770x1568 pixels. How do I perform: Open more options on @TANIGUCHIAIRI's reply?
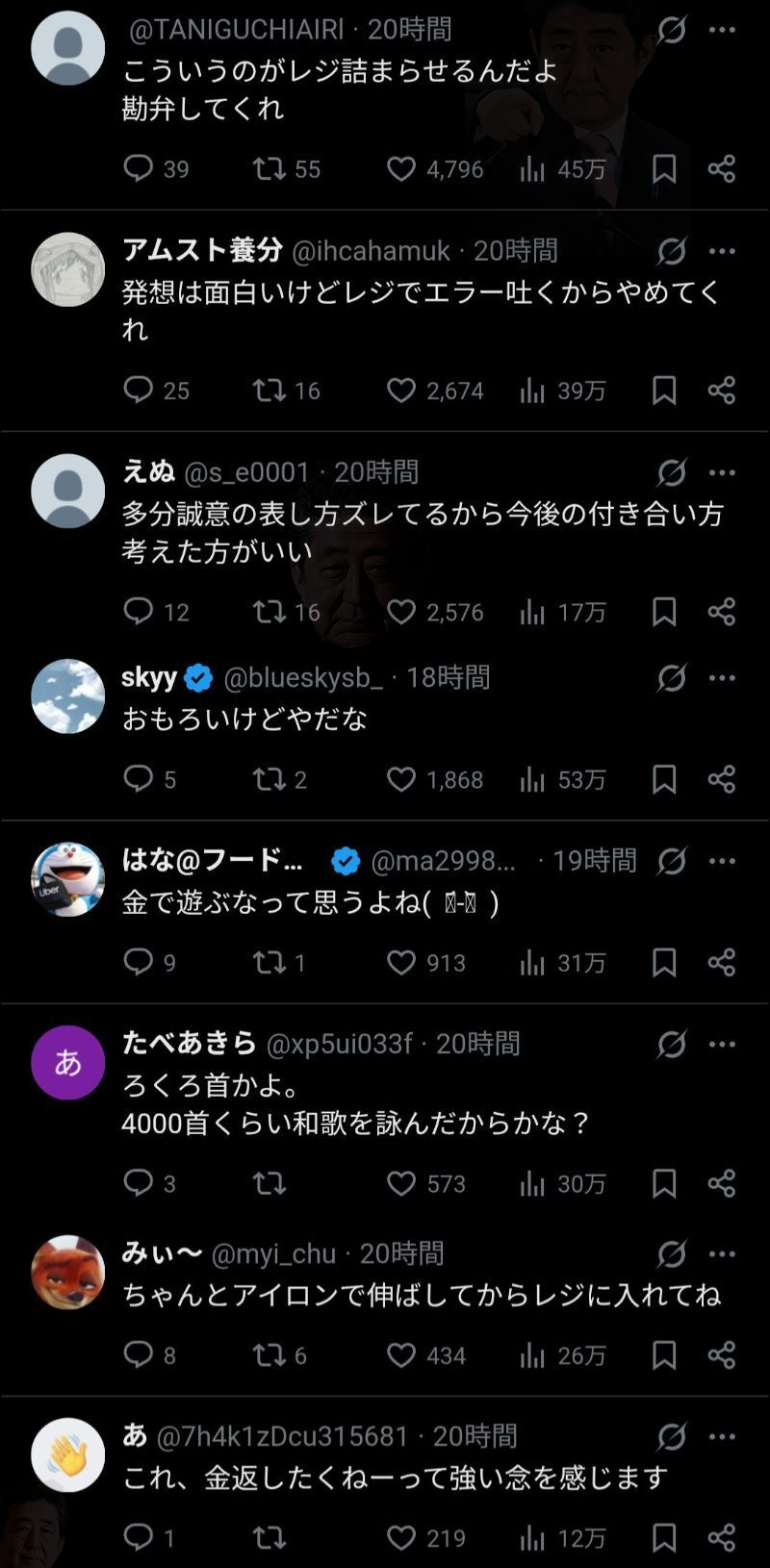pyautogui.click(x=722, y=30)
